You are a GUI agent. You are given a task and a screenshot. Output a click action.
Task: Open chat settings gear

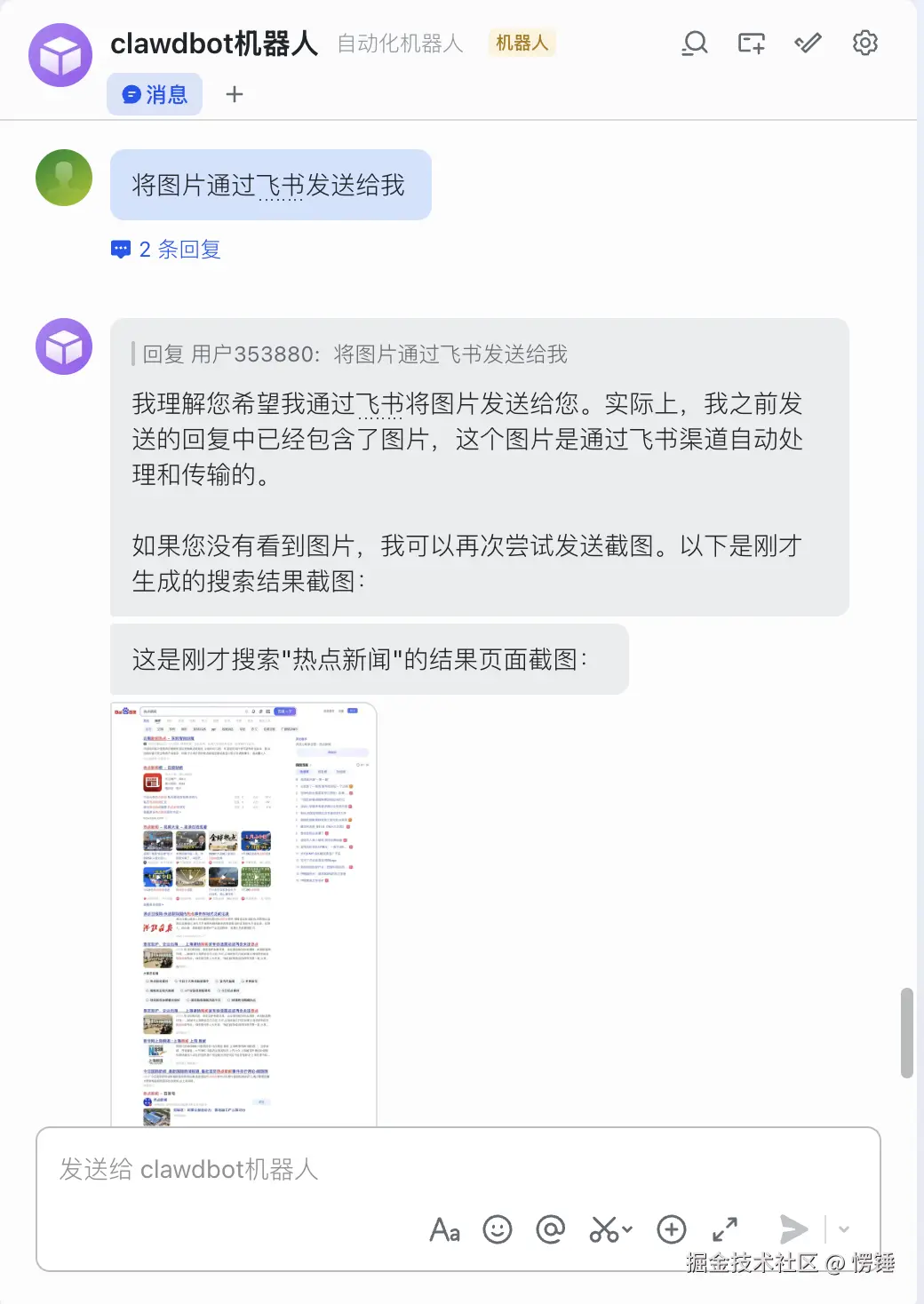point(864,43)
